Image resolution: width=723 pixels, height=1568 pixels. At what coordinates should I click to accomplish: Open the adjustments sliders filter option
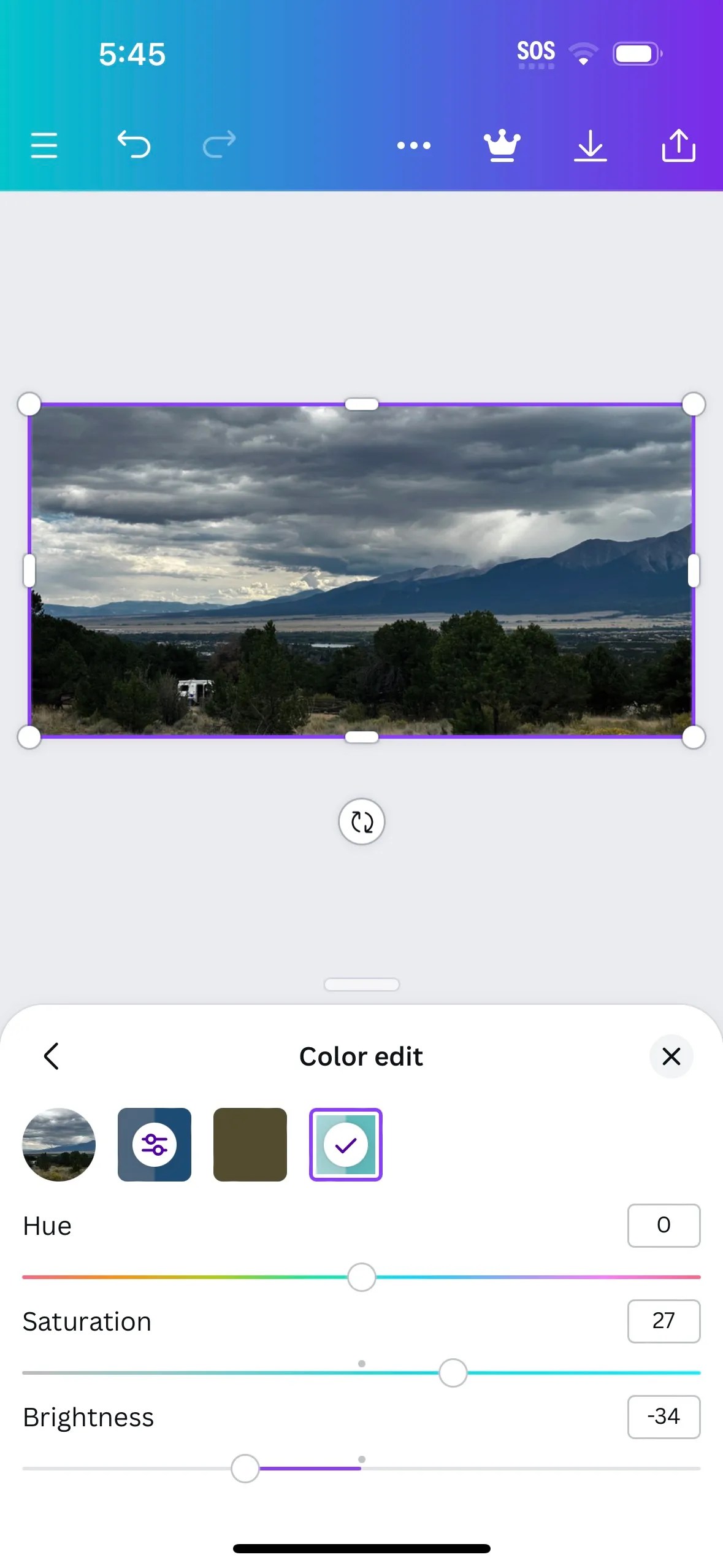pos(154,1145)
